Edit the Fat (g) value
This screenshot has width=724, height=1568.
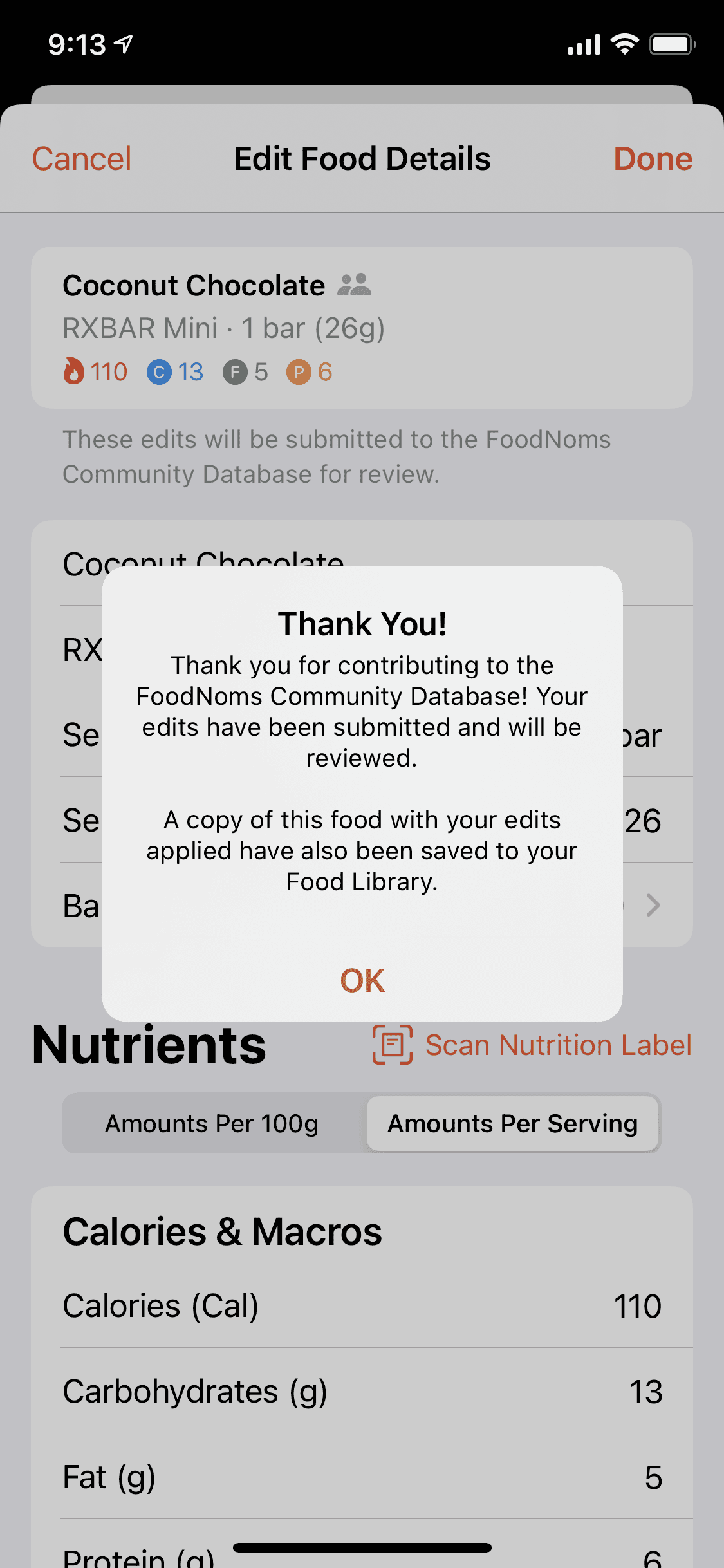pos(653,1477)
